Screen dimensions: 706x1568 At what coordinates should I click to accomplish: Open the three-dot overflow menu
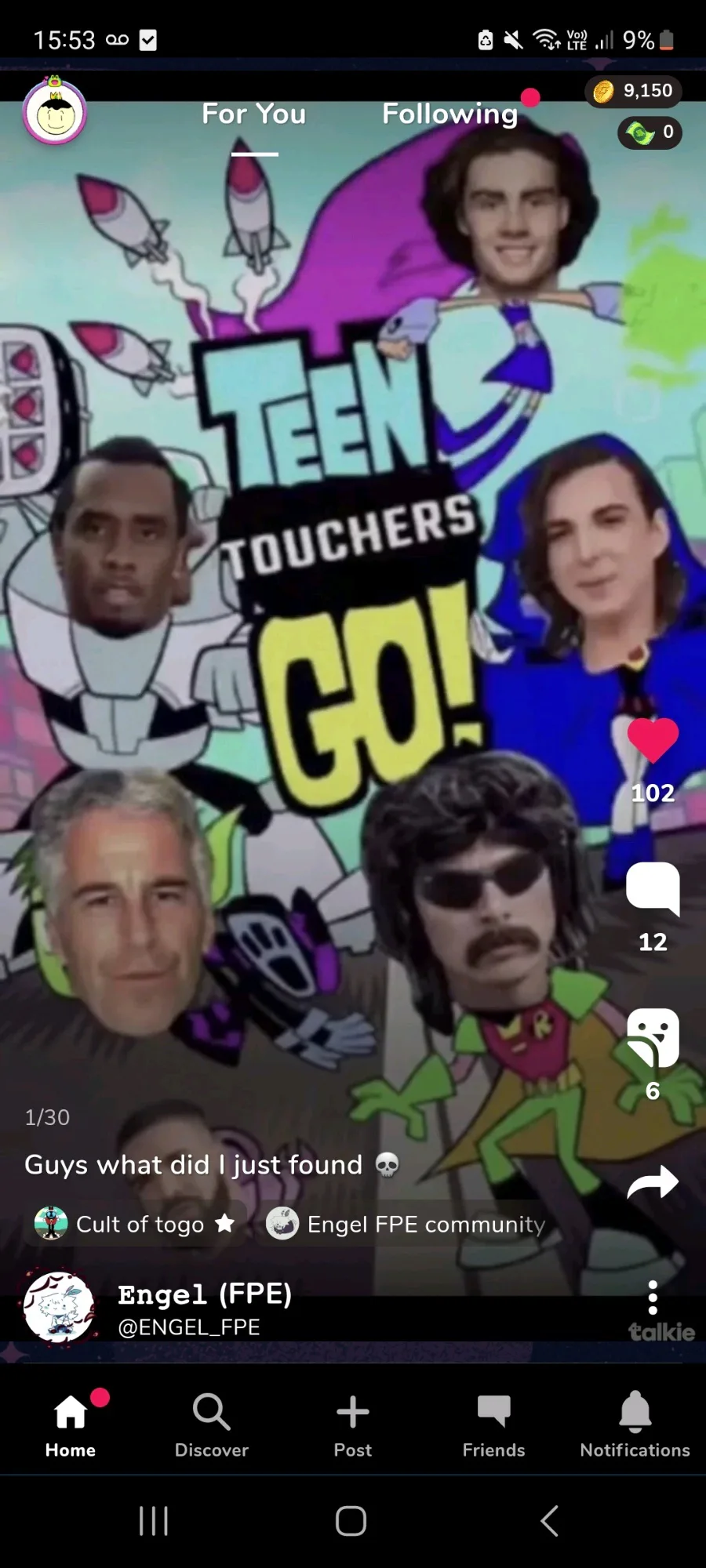[652, 1298]
